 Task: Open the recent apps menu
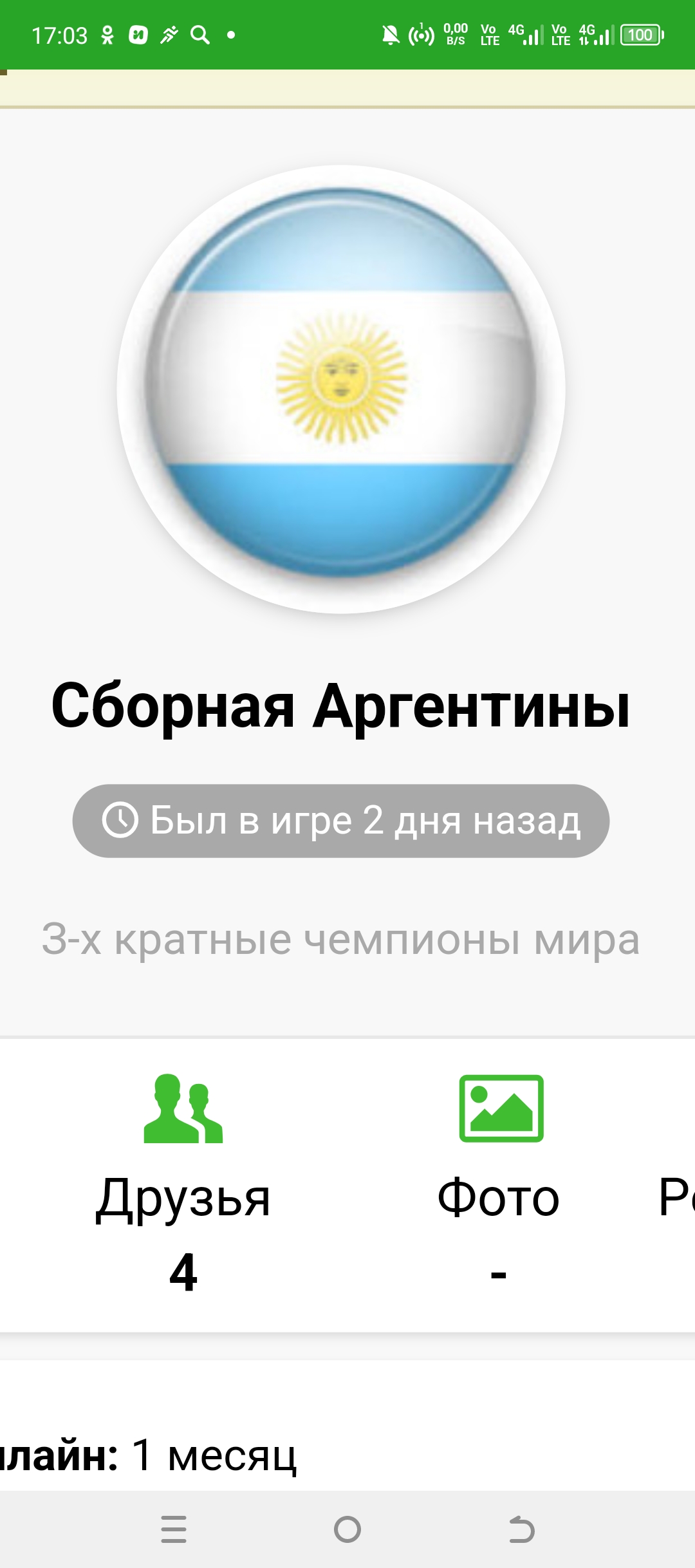(x=174, y=1529)
